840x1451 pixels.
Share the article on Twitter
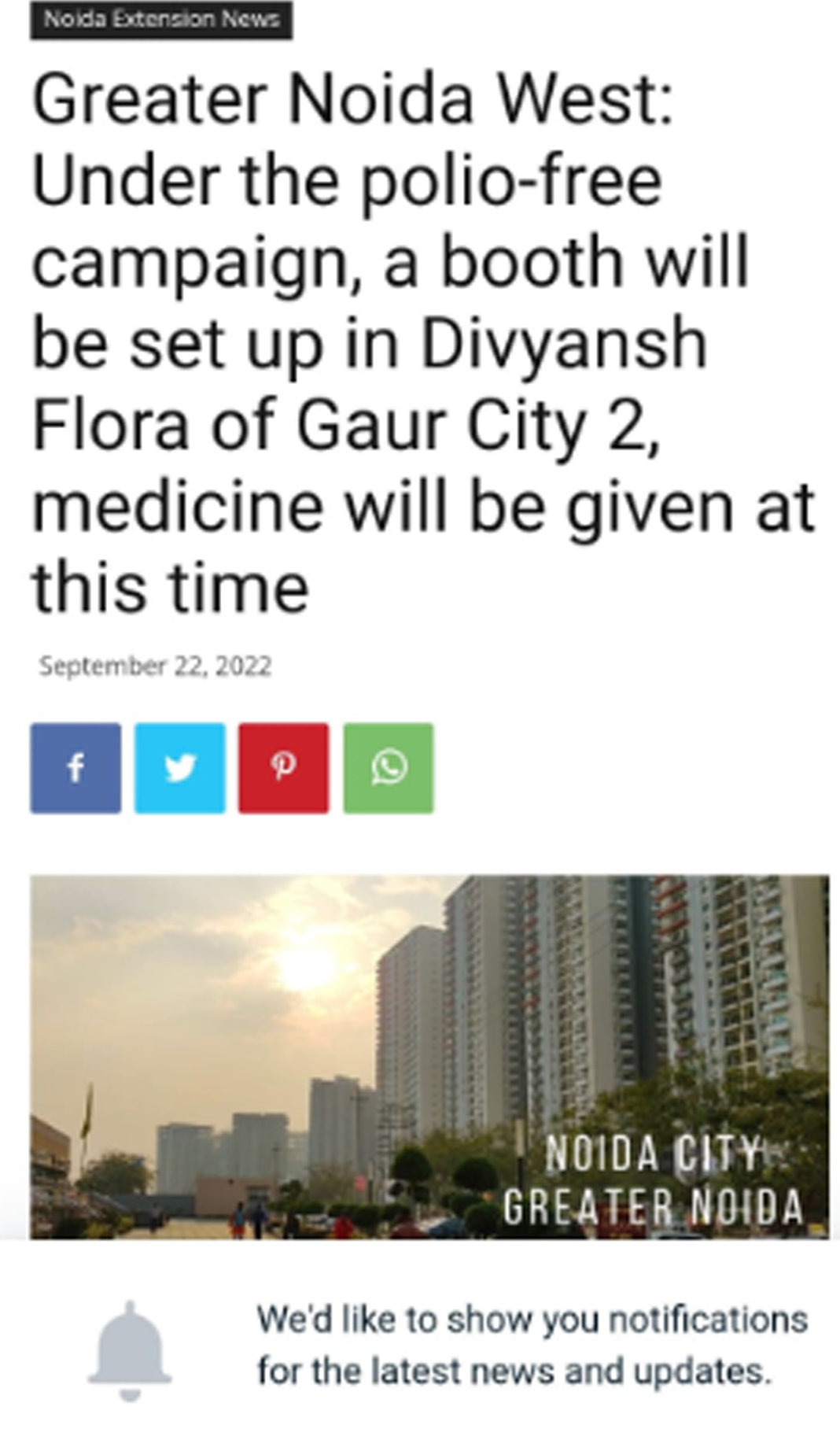[x=180, y=767]
